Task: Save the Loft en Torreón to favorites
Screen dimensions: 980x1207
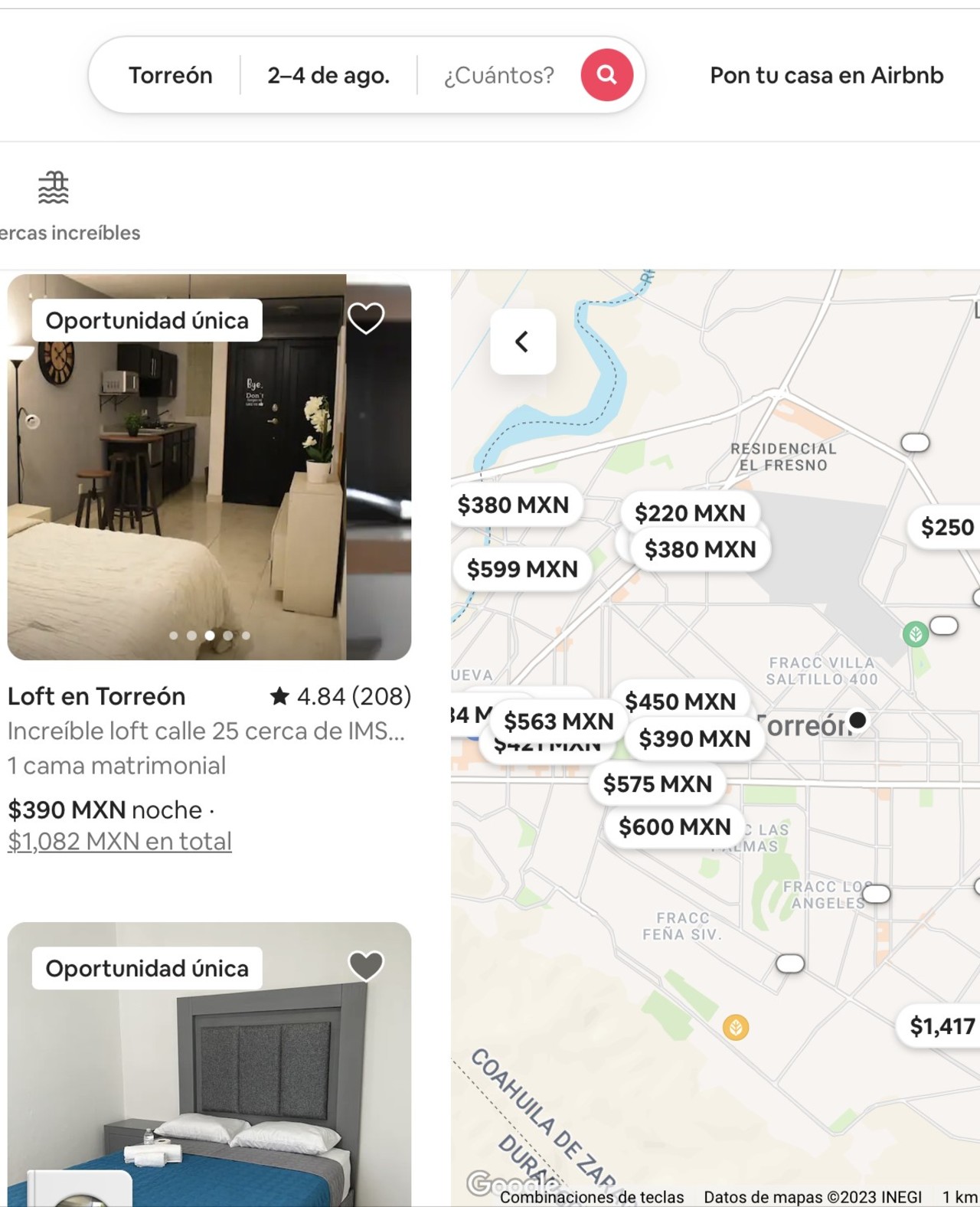Action: (x=366, y=318)
